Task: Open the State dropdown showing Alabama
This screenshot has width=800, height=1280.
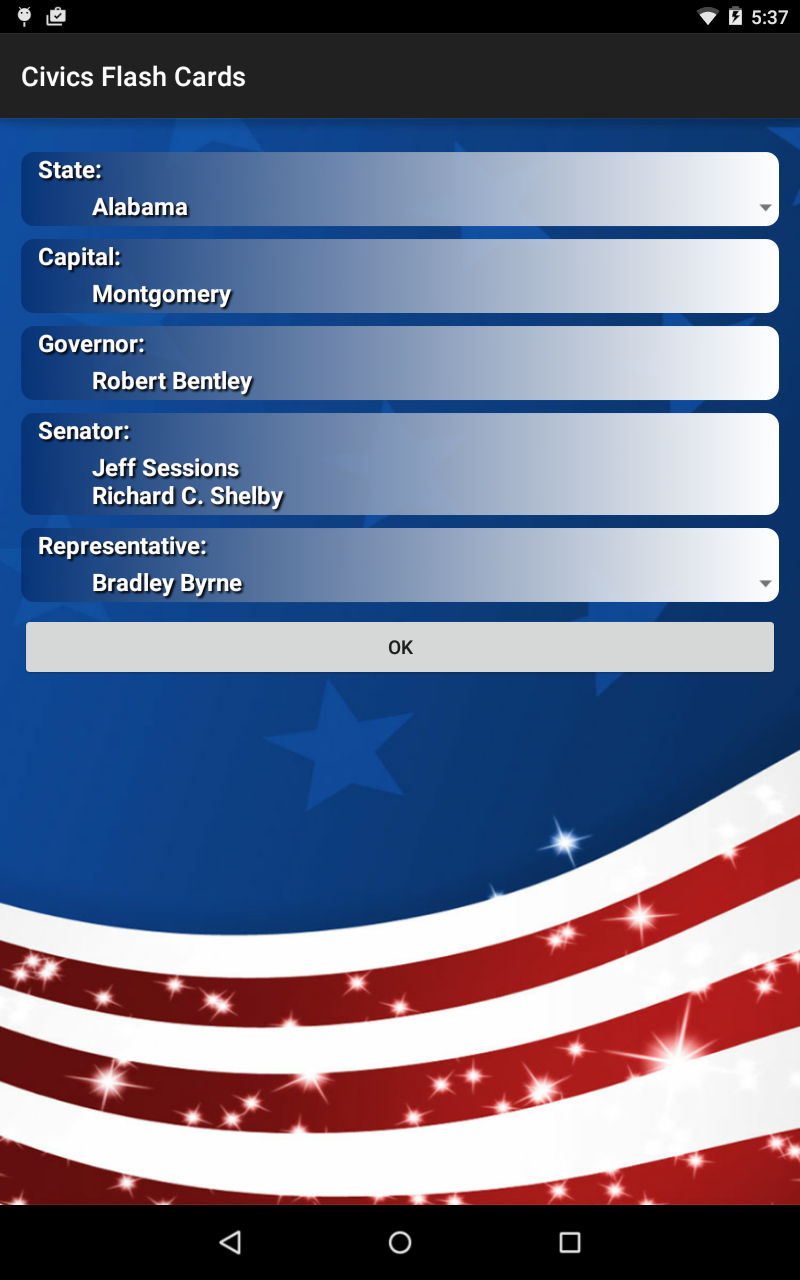Action: click(400, 190)
